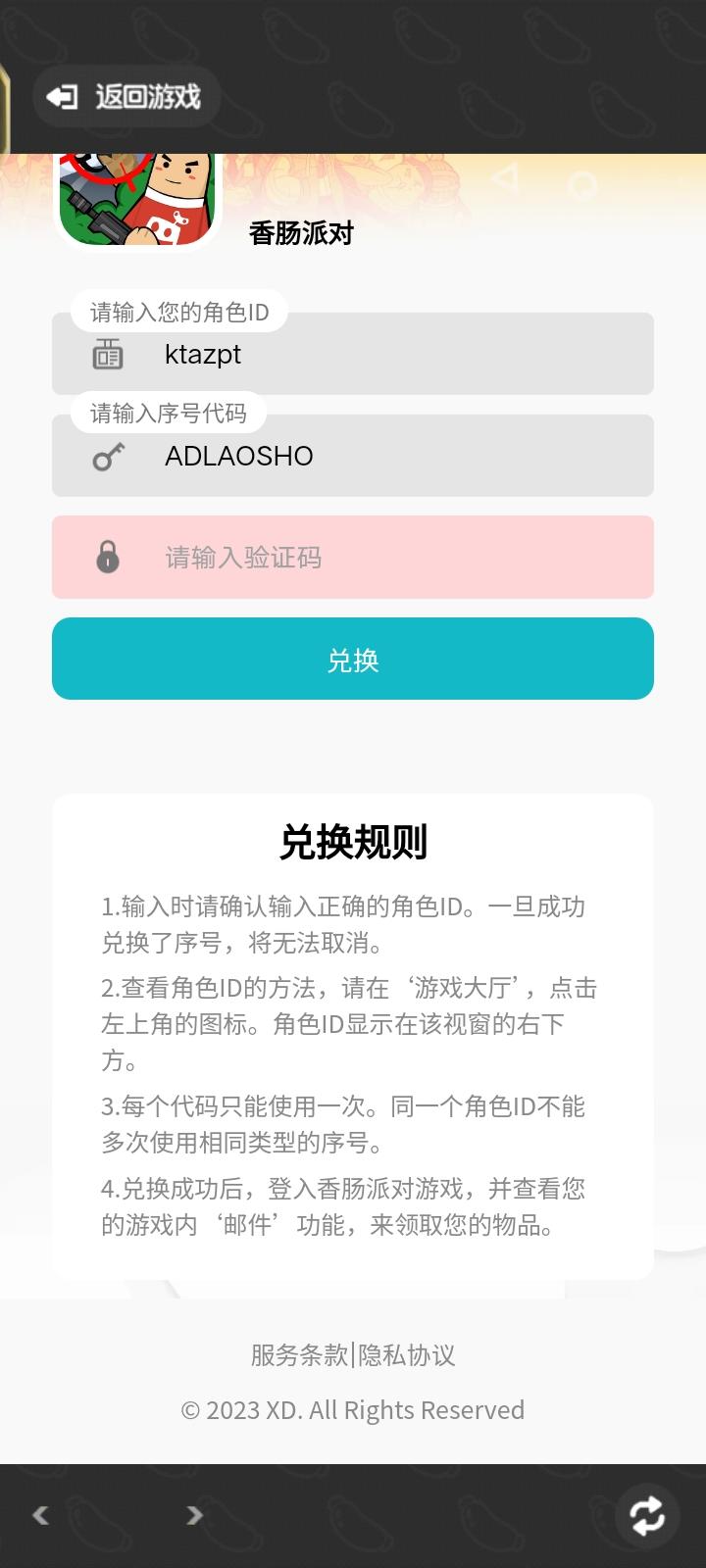Click the 兑换规则 rules heading
The image size is (706, 1568).
coord(353,841)
